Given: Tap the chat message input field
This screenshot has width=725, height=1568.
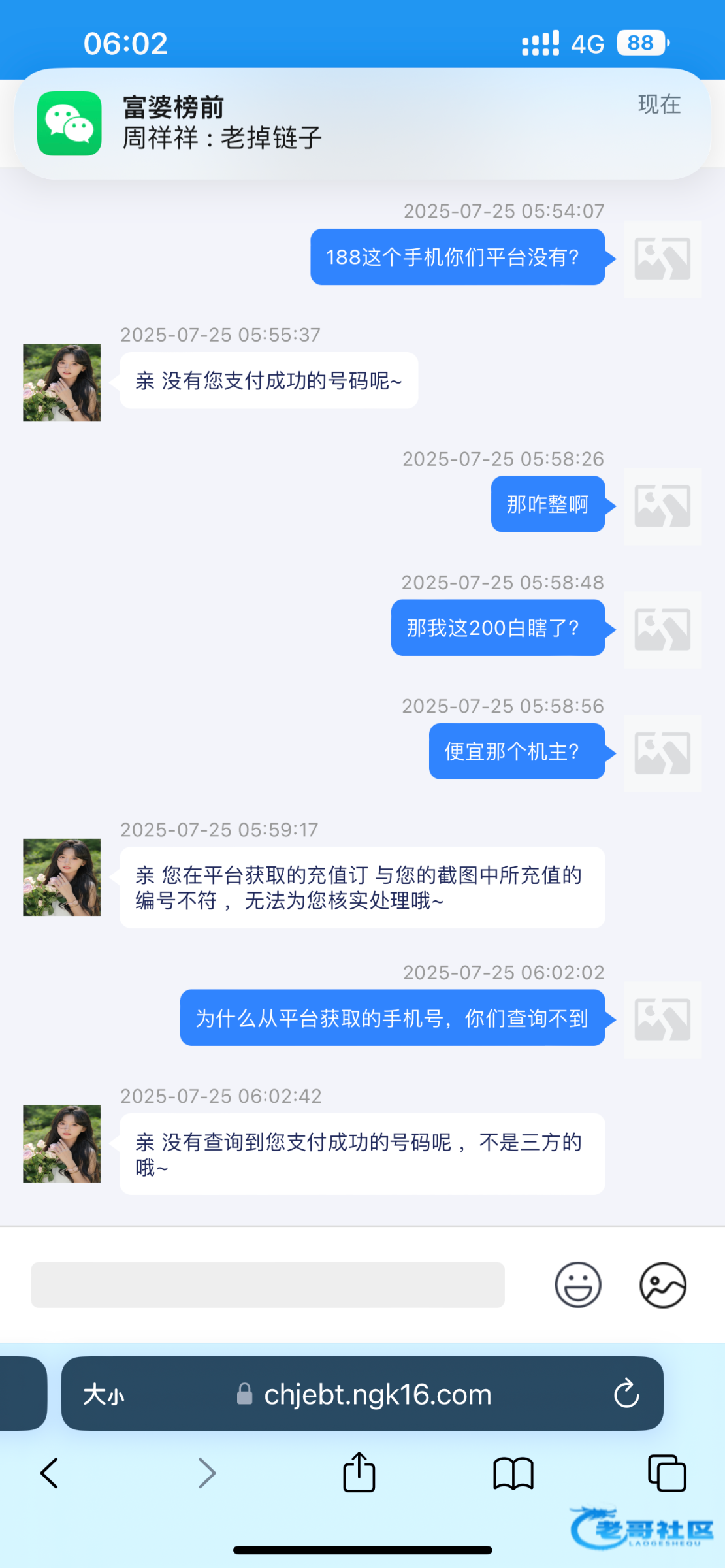Looking at the screenshot, I should click(x=268, y=1284).
